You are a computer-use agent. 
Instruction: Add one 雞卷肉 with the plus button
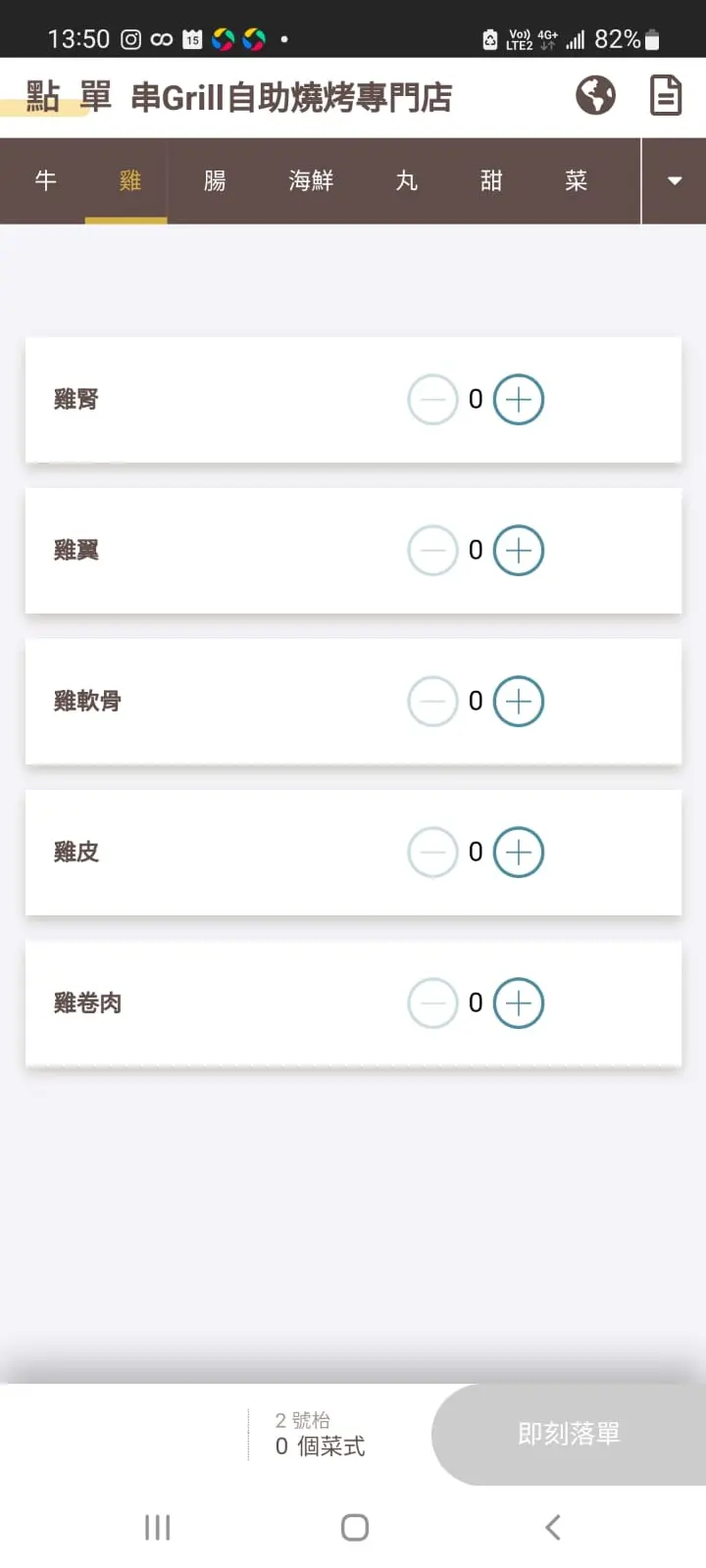click(x=519, y=1004)
